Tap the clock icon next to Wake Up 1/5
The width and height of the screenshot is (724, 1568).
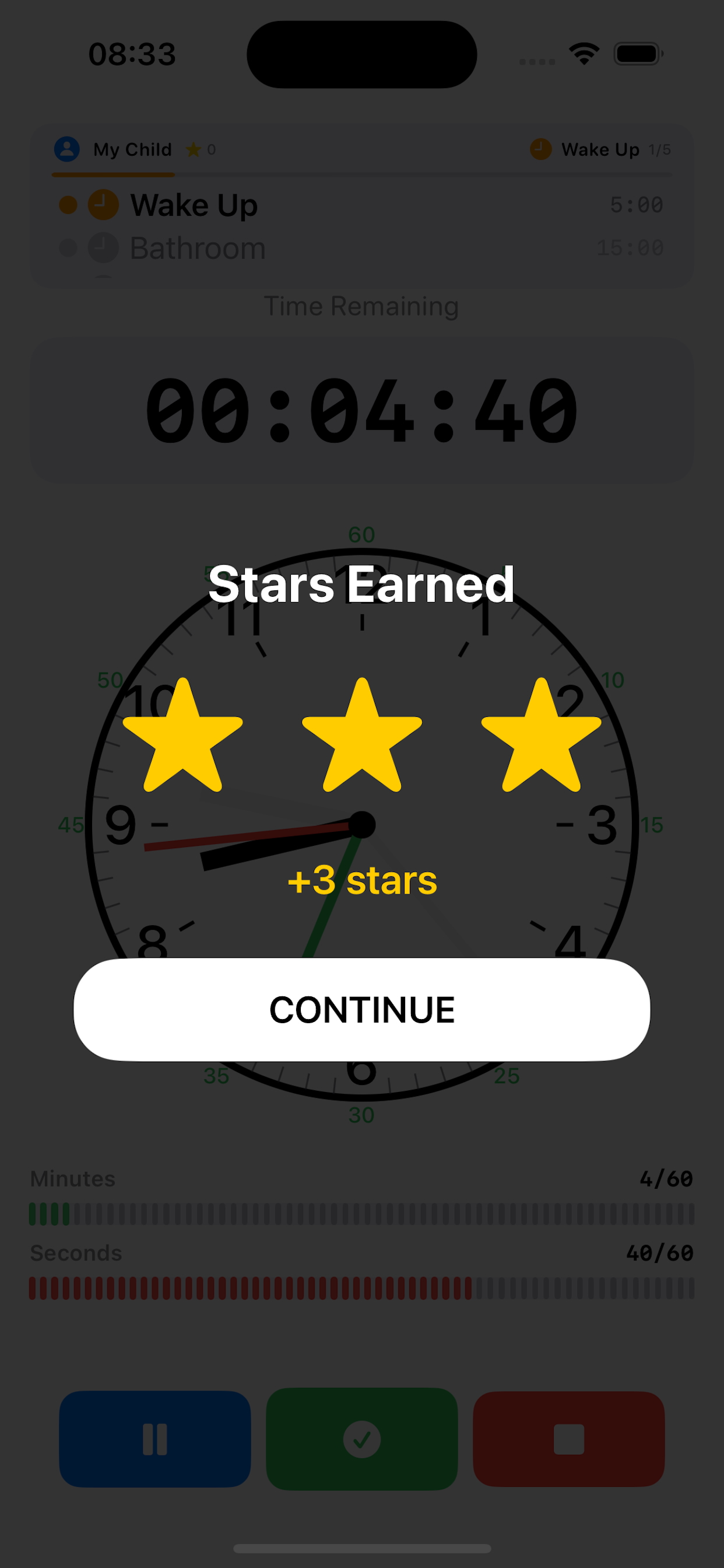[x=540, y=148]
